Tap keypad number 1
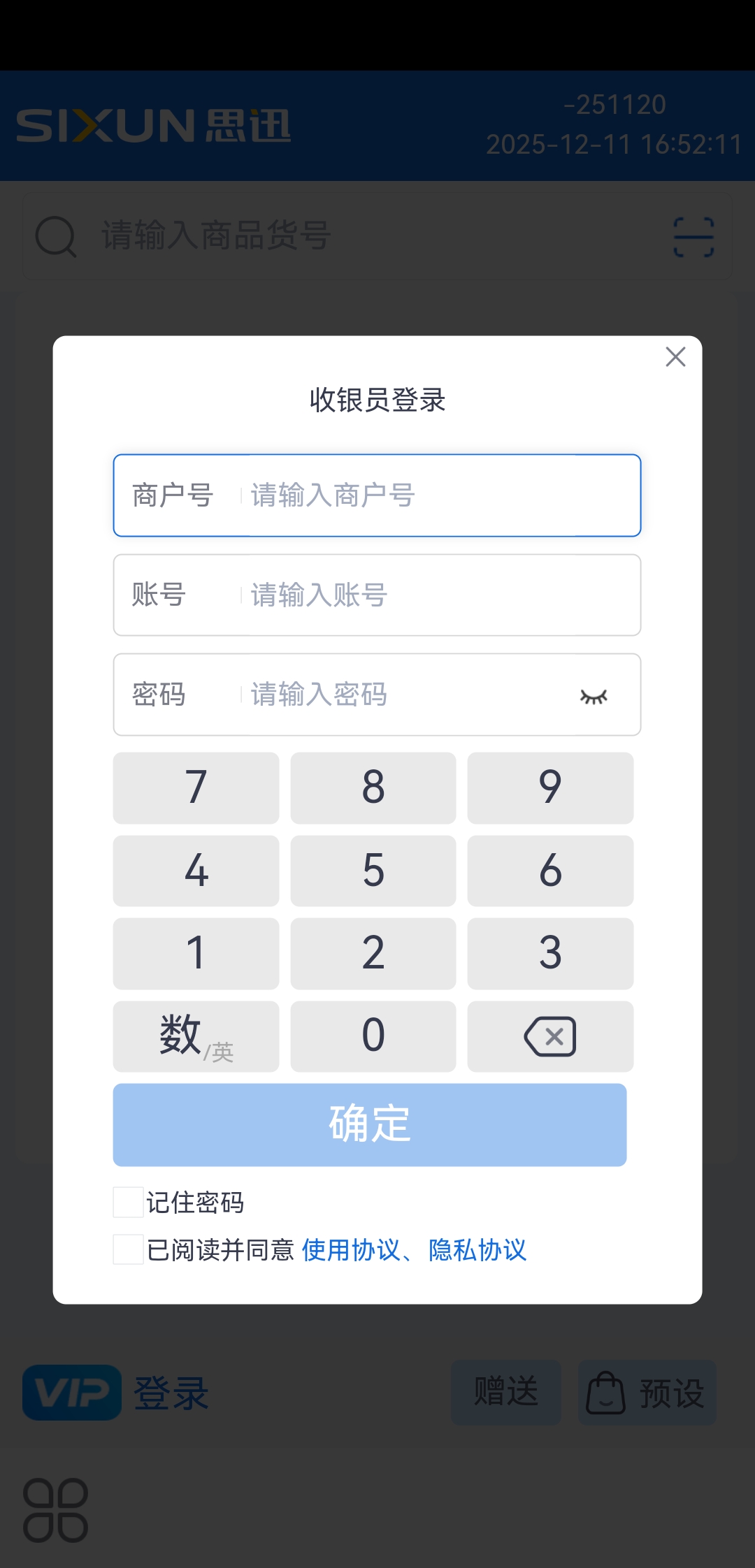 [x=196, y=953]
